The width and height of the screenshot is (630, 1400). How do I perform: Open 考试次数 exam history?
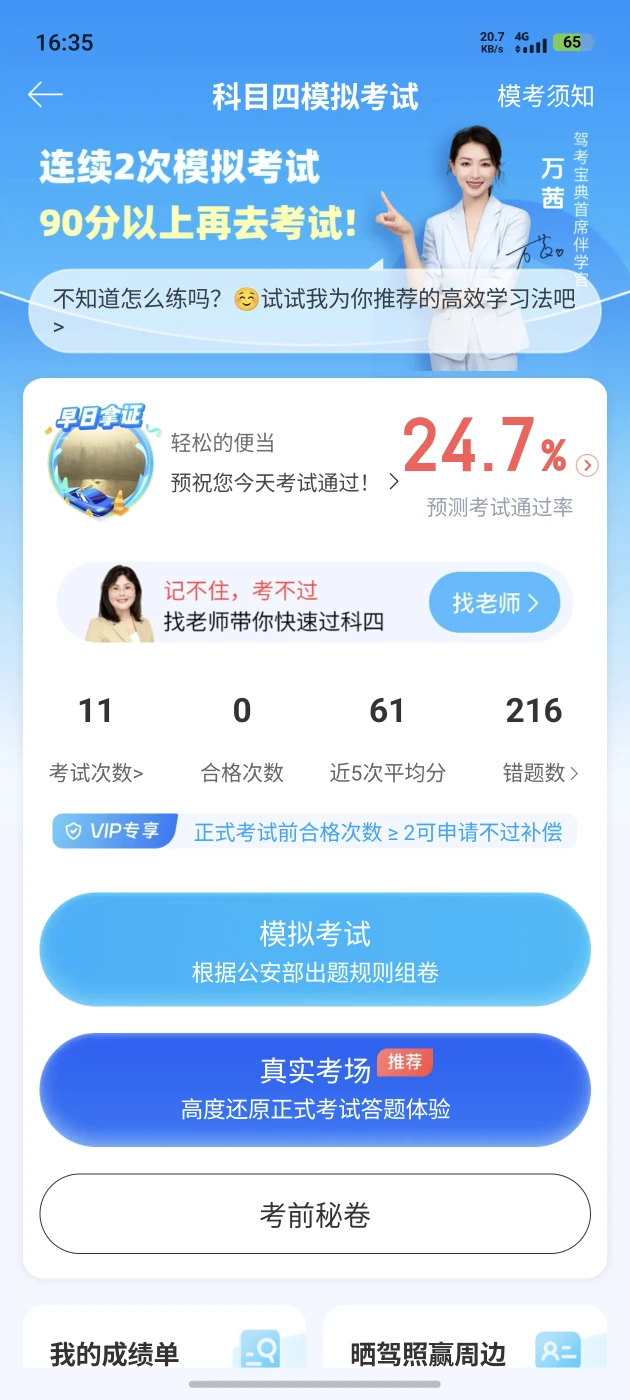96,772
